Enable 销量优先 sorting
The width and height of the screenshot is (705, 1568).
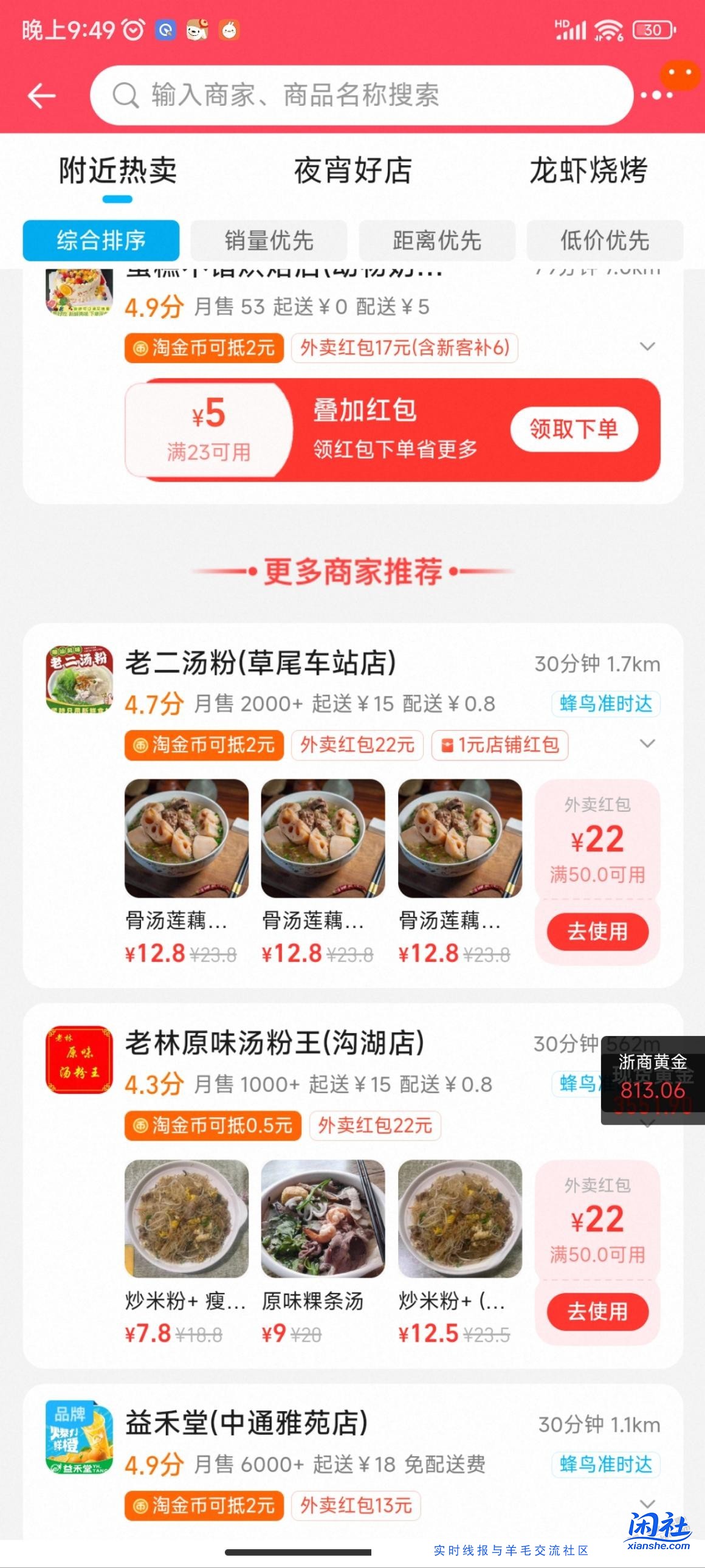click(269, 240)
